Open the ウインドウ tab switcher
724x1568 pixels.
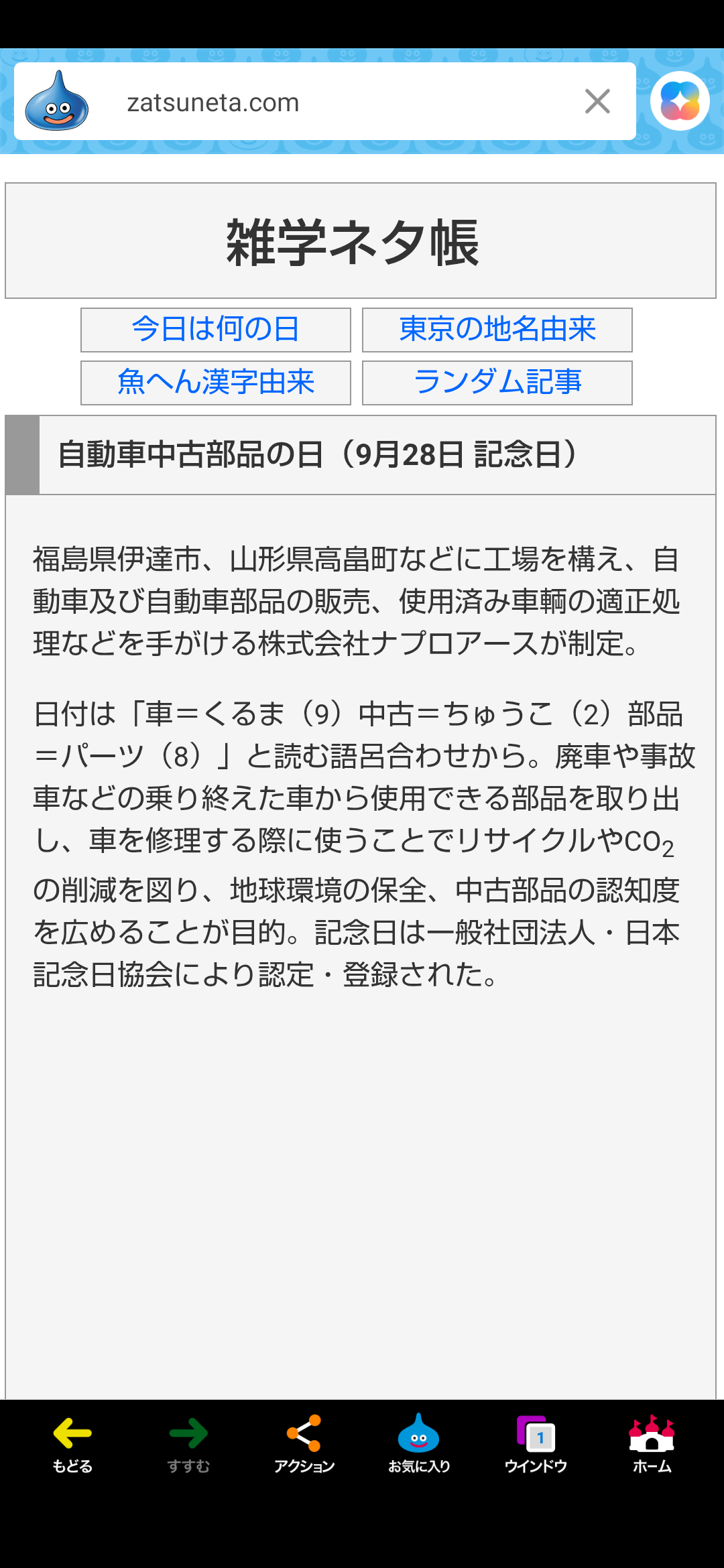[536, 1443]
